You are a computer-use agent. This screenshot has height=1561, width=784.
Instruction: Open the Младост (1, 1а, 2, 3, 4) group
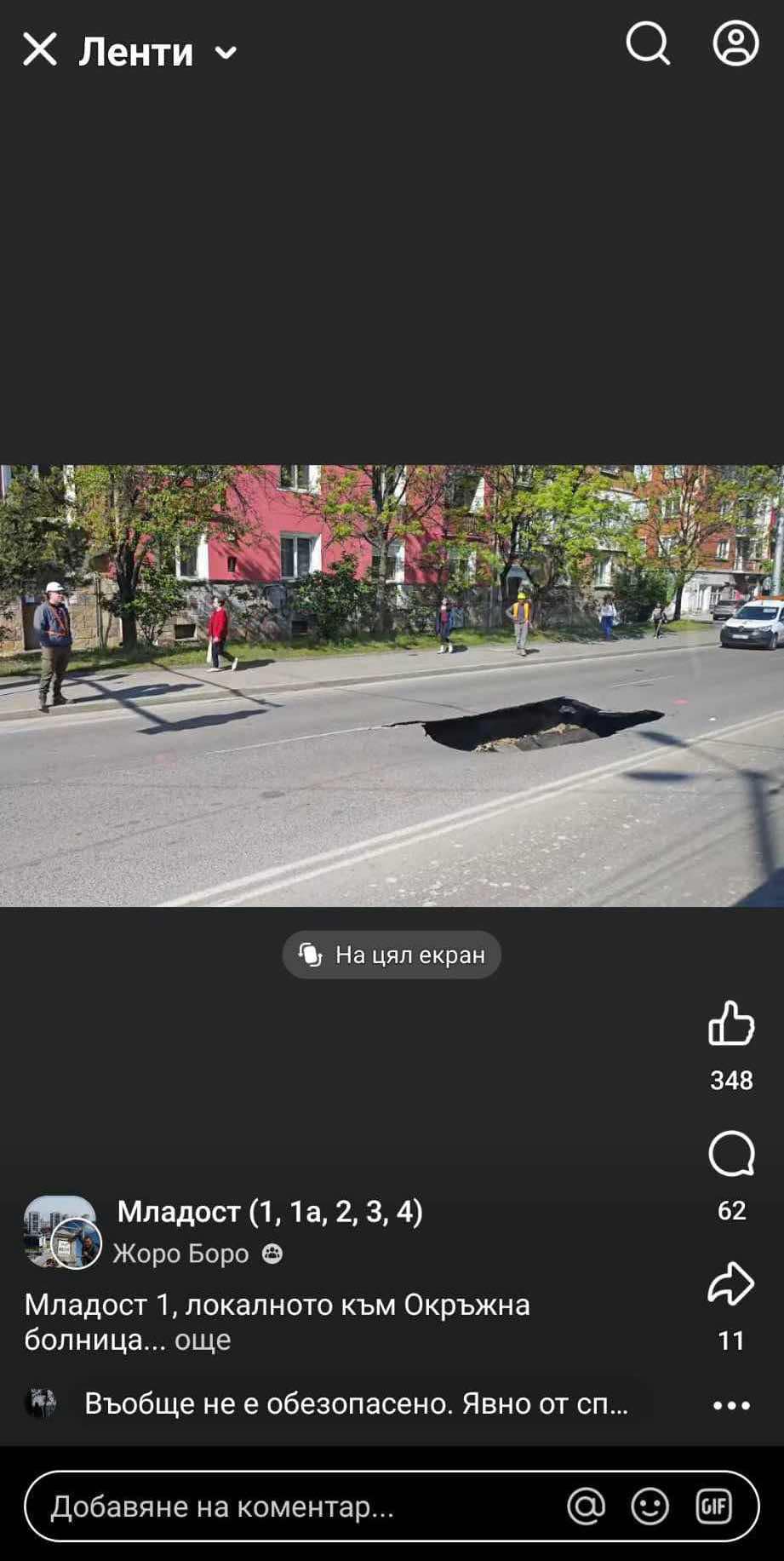tap(270, 1211)
